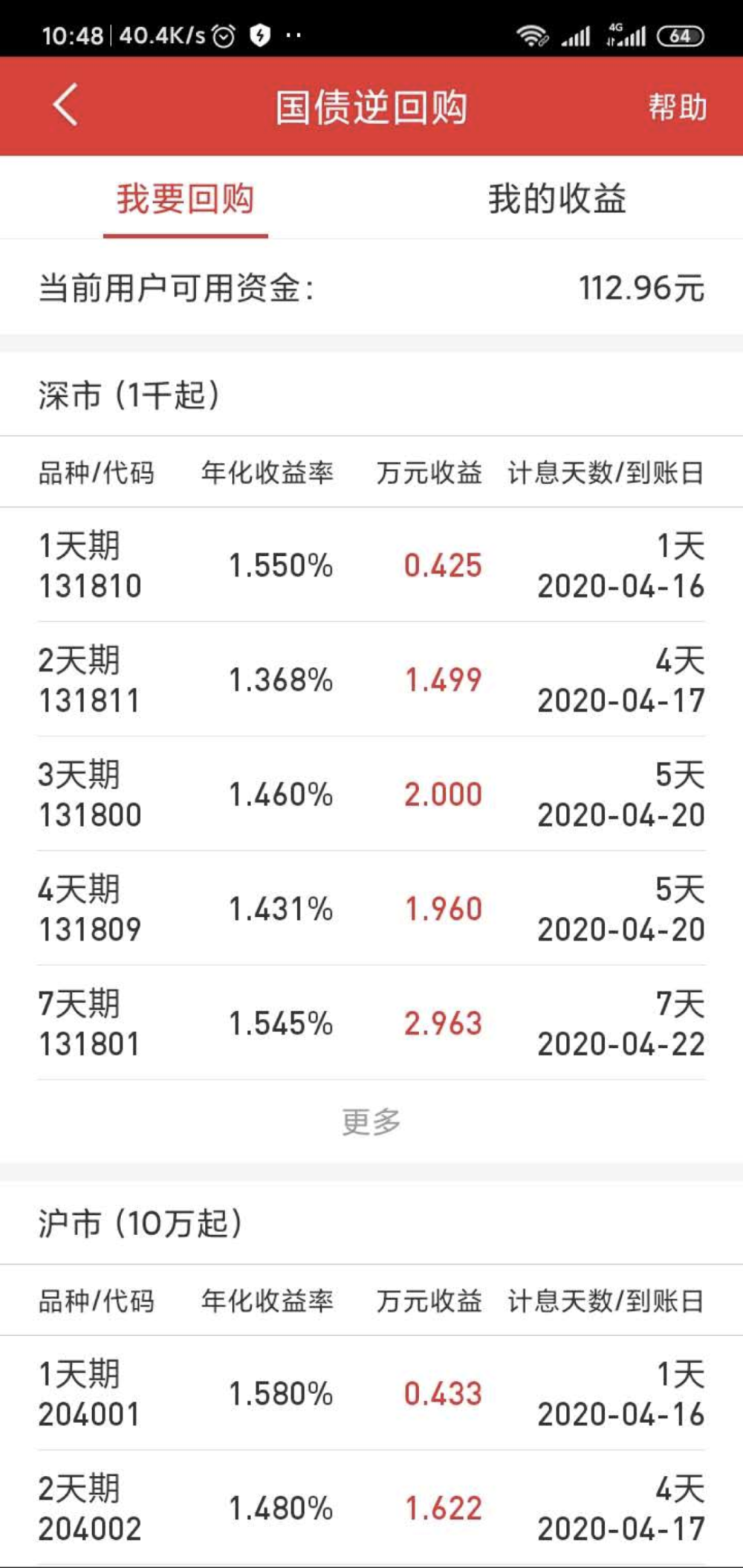743x1568 pixels.
Task: Select the 我要回购 tab
Action: click(x=186, y=199)
